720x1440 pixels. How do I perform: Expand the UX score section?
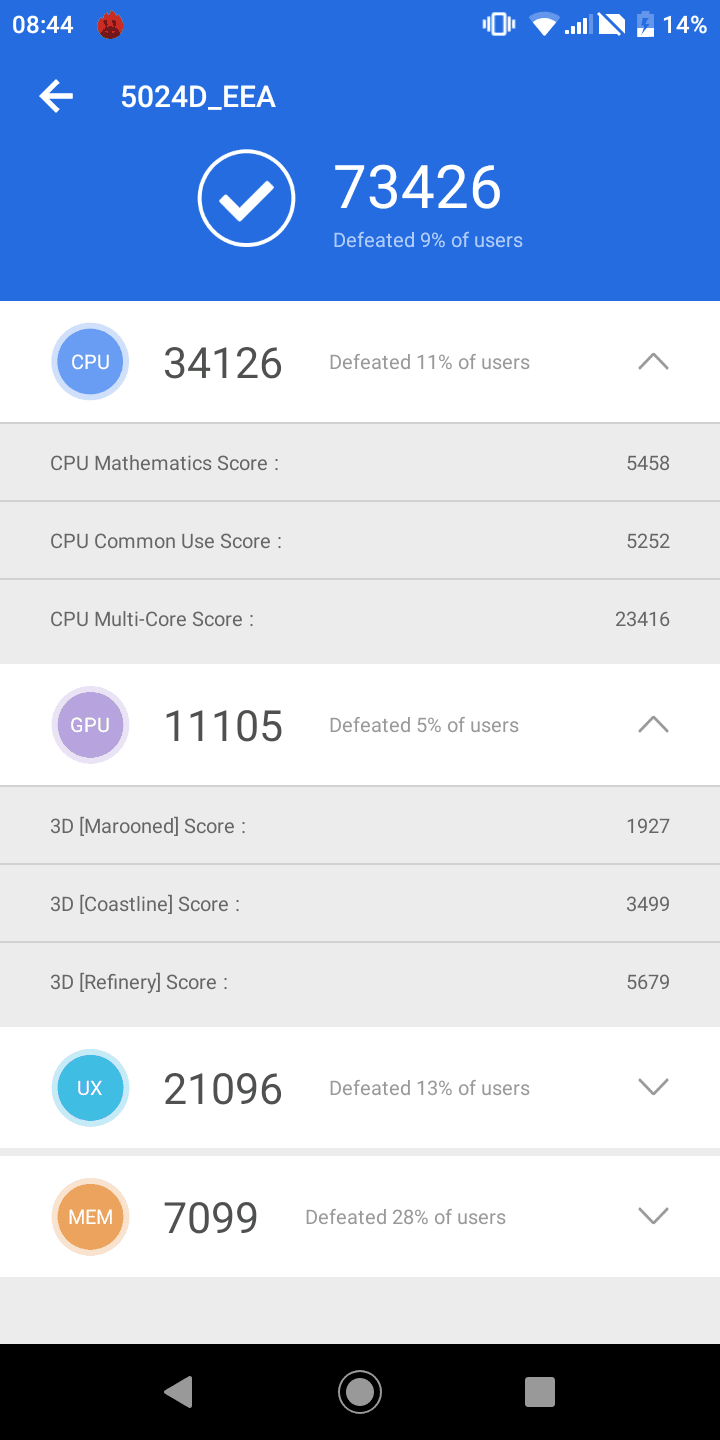[652, 1087]
